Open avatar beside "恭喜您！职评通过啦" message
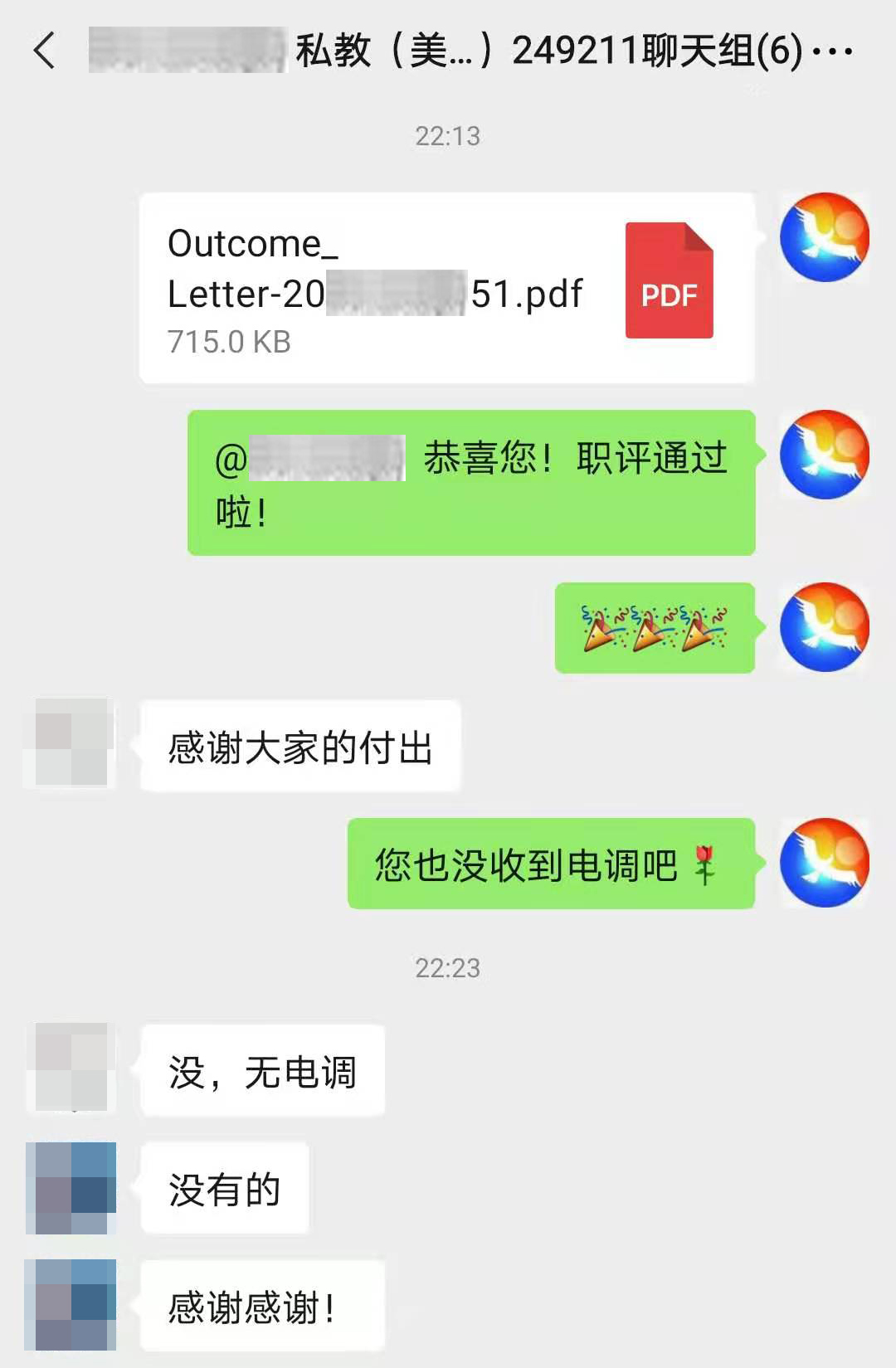 pos(824,455)
